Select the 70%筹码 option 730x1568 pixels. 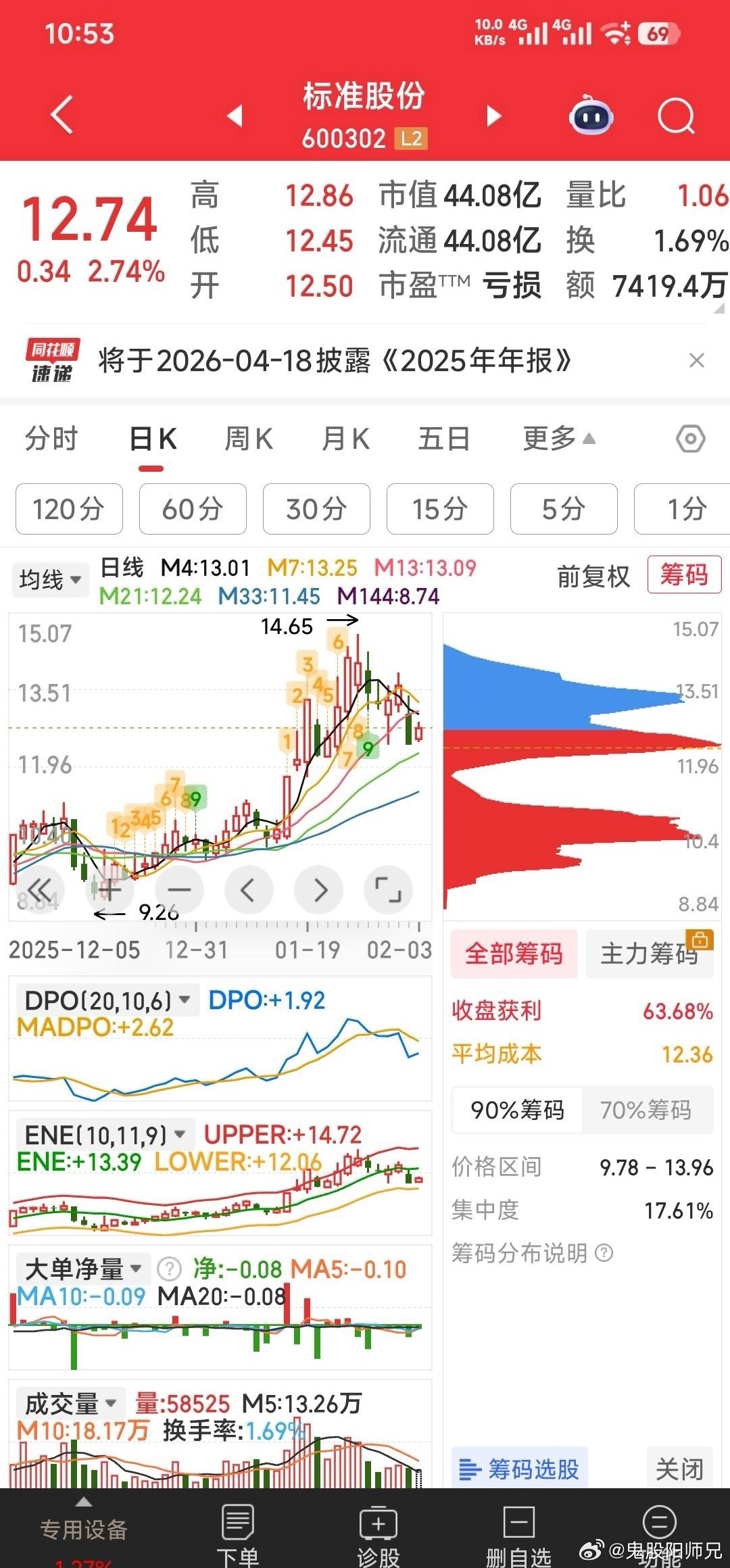pyautogui.click(x=646, y=1110)
